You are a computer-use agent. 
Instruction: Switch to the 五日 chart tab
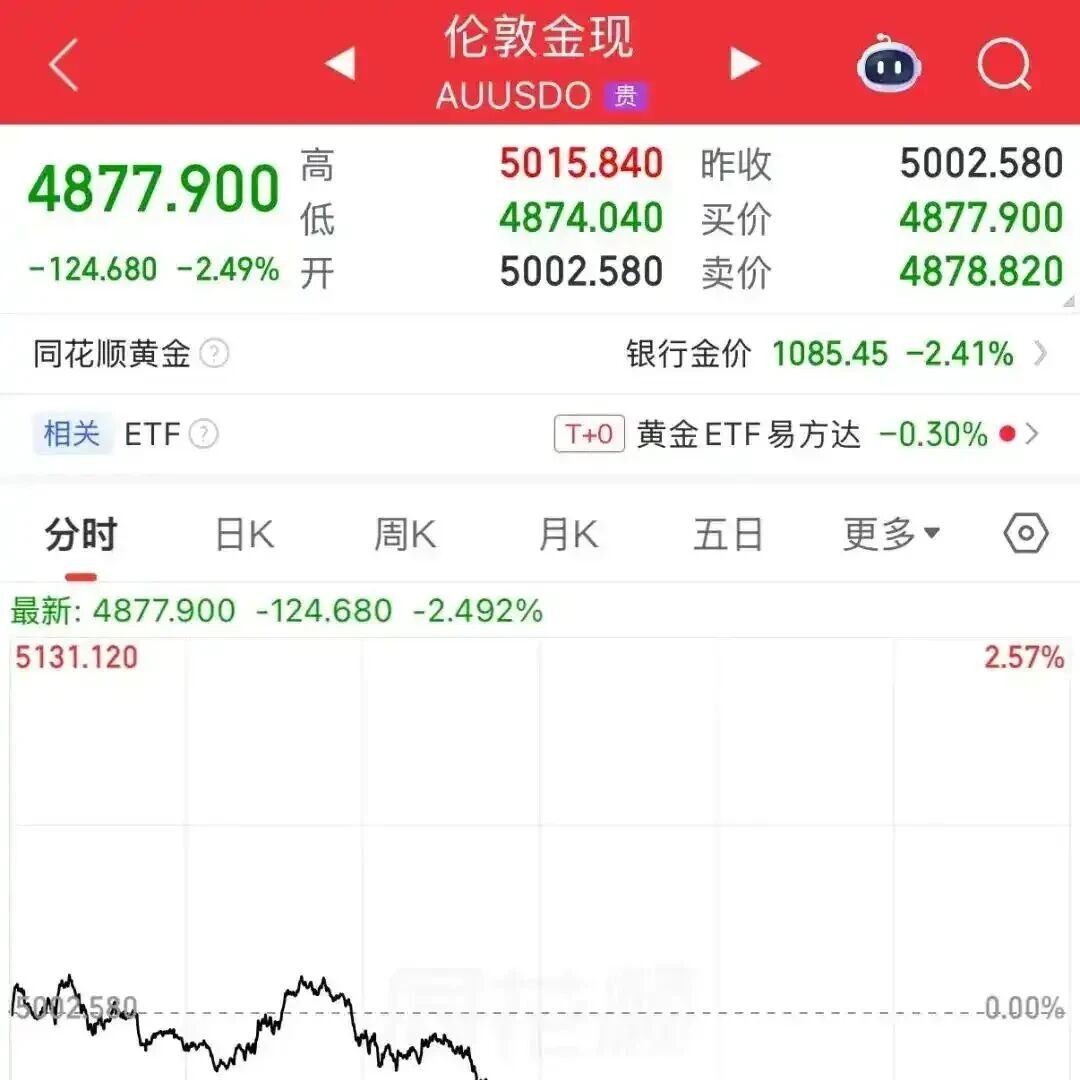728,534
